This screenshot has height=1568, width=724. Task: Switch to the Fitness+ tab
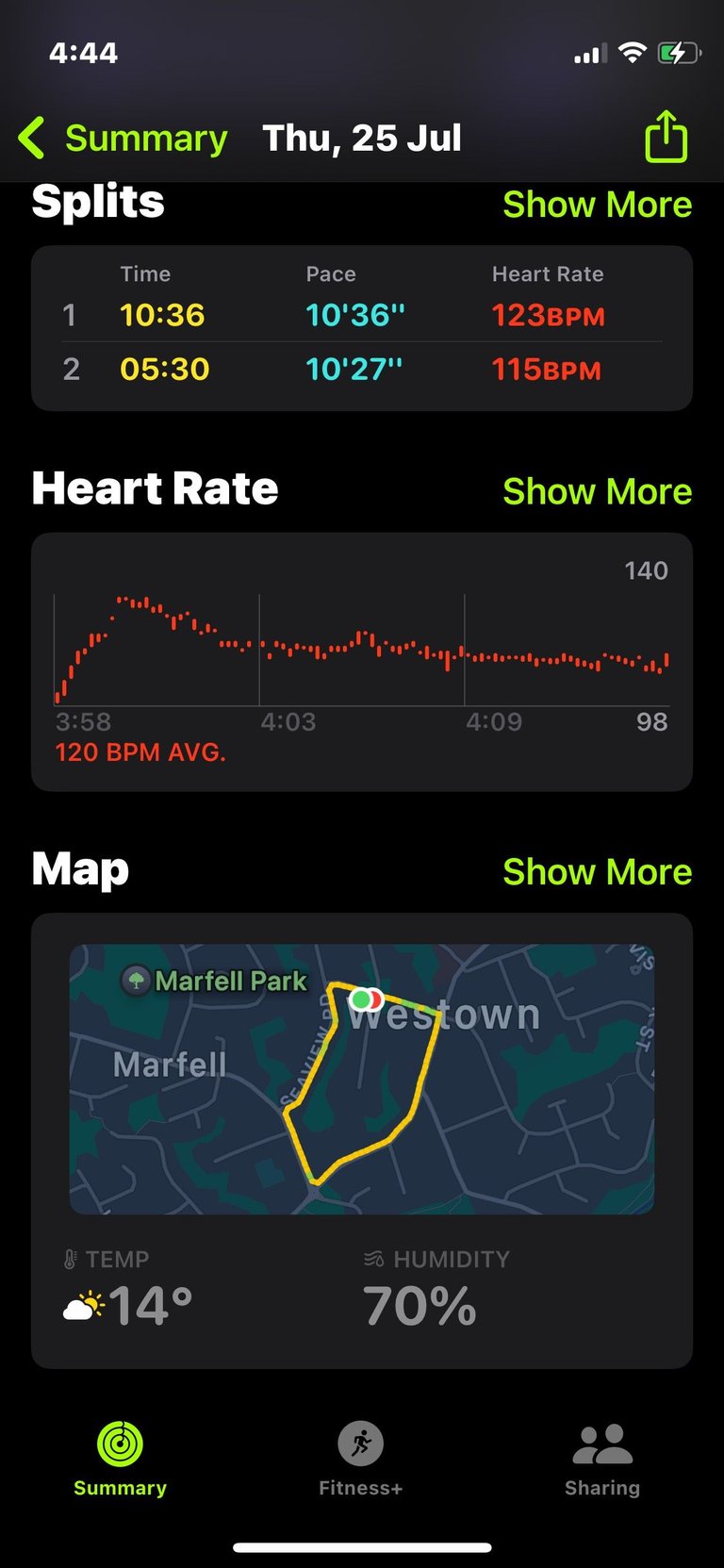click(361, 1459)
